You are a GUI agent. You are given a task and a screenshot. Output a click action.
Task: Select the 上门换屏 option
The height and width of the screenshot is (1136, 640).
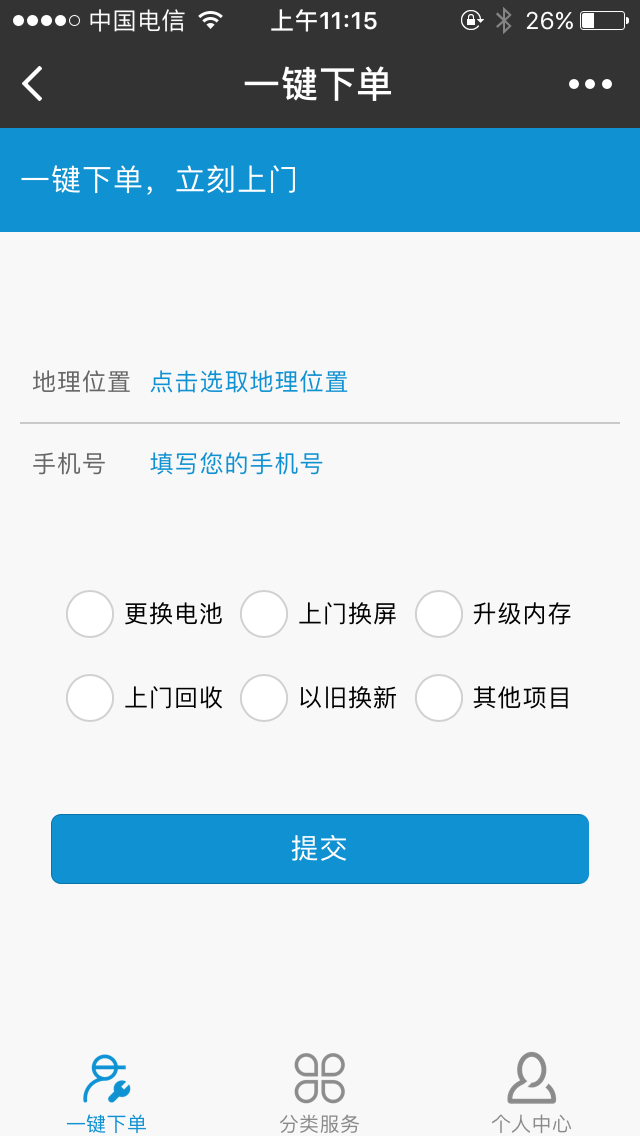[x=264, y=614]
